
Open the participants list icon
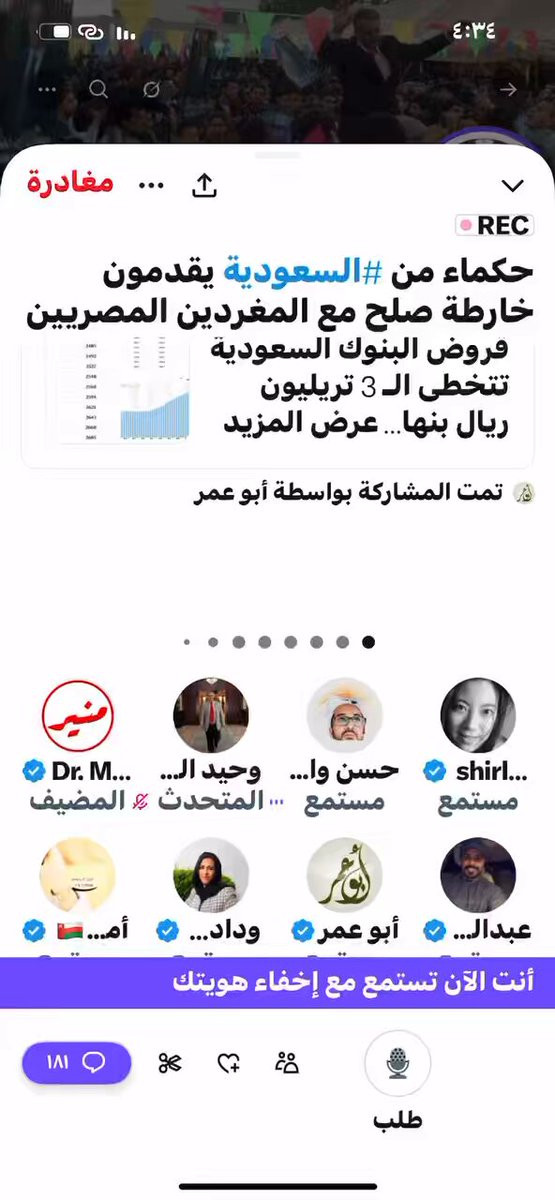tap(287, 1063)
